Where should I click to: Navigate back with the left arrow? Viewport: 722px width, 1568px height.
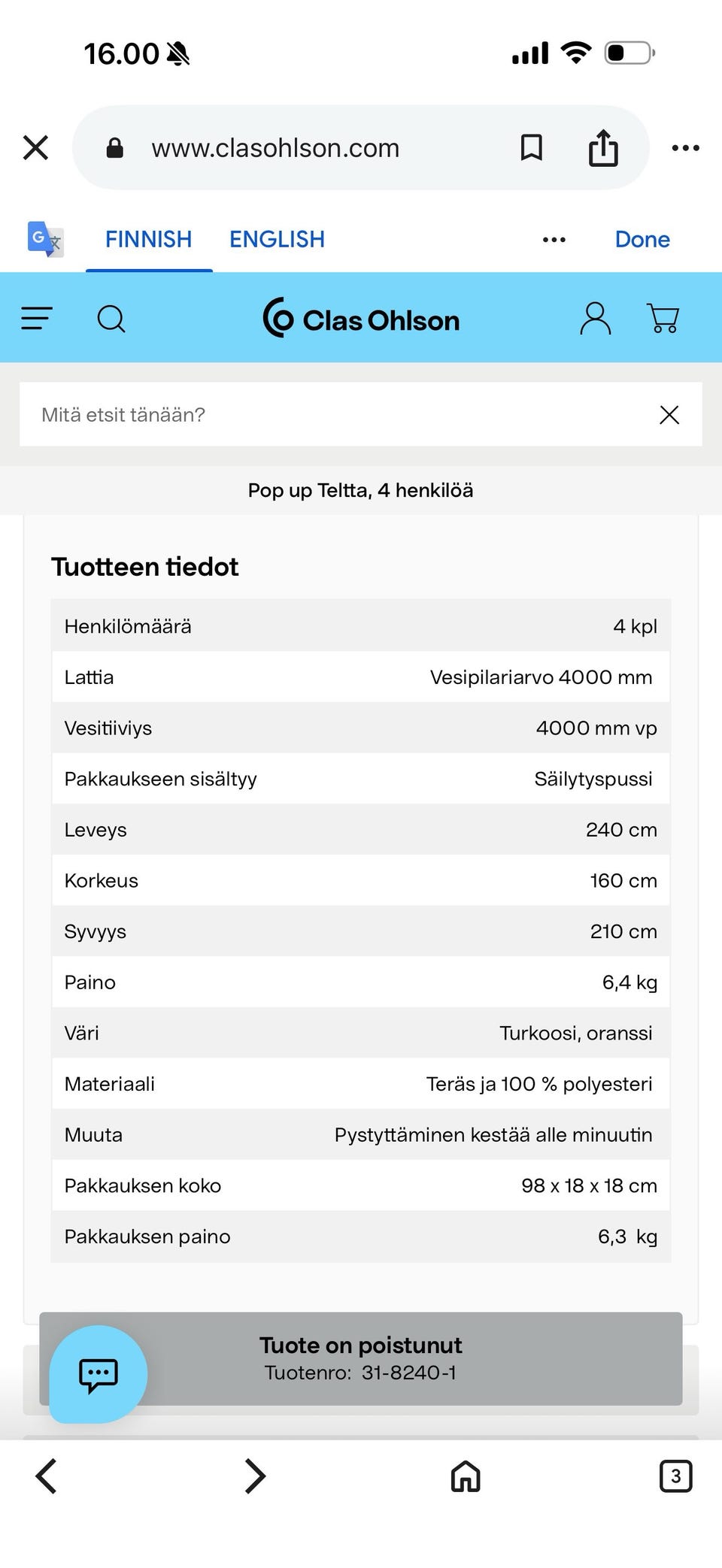[x=45, y=1476]
